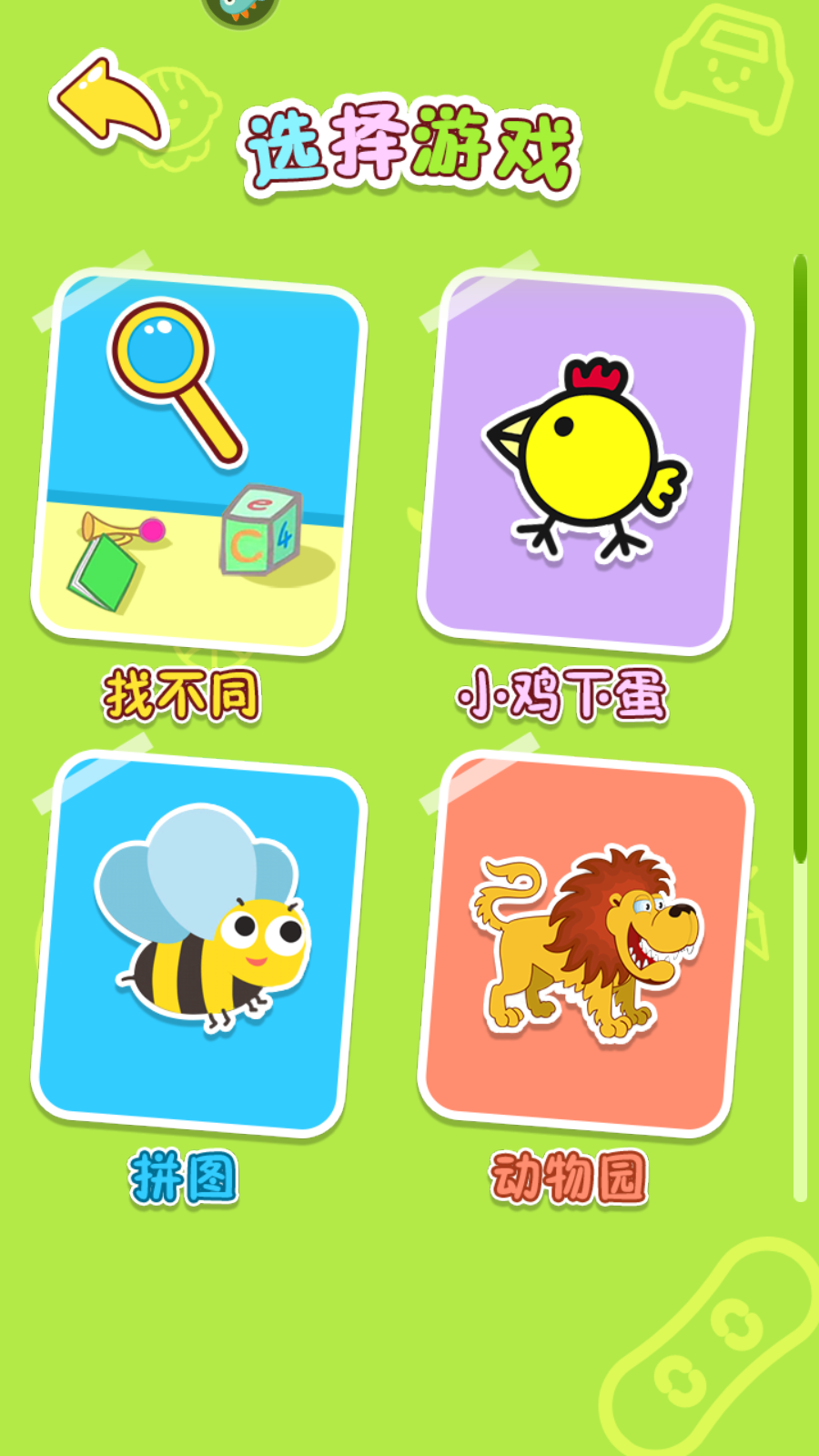Viewport: 819px width, 1456px height.
Task: Open the 拼图 bee puzzle game
Action: 198,945
